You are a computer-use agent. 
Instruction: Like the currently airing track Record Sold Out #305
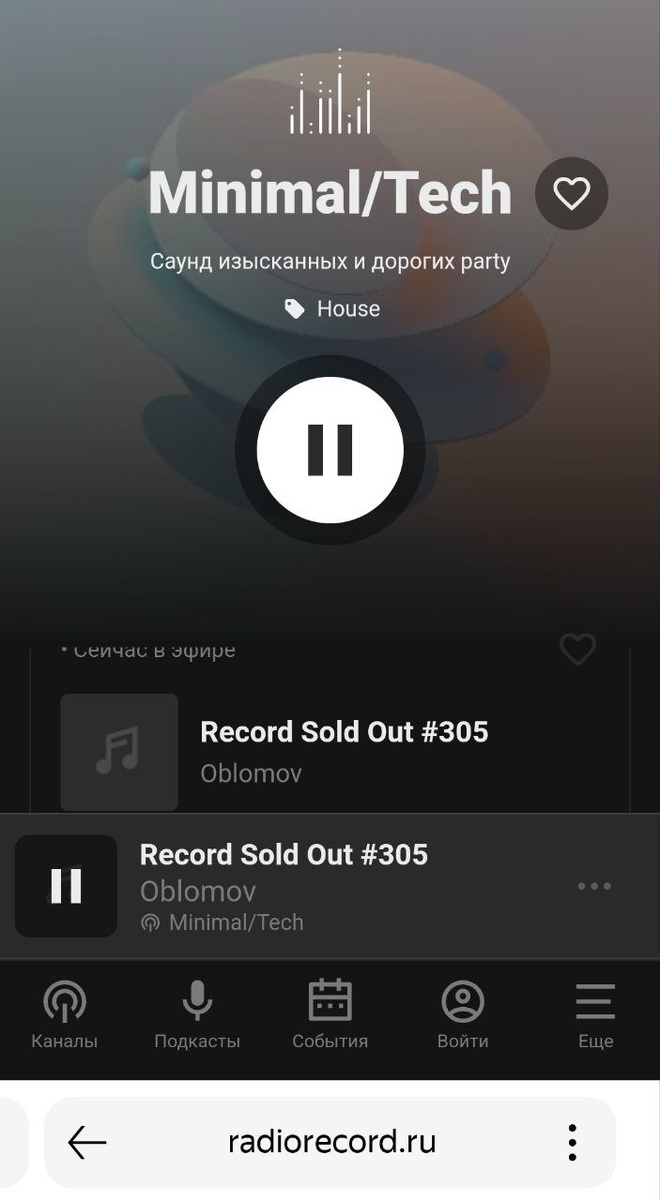click(577, 650)
